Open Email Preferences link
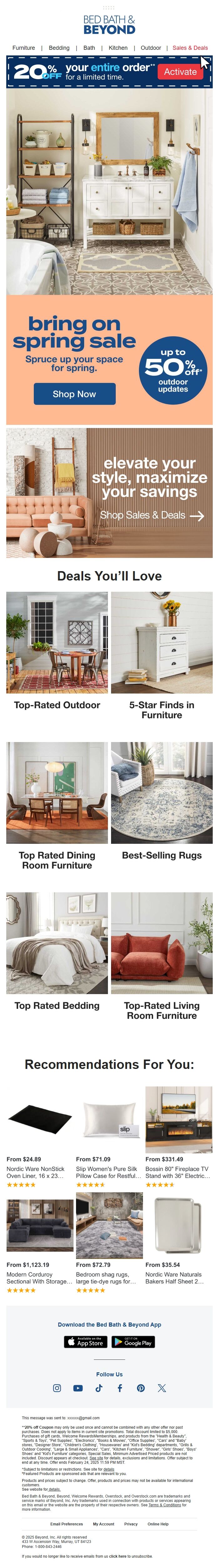This screenshot has height=1568, width=219. pyautogui.click(x=66, y=1524)
